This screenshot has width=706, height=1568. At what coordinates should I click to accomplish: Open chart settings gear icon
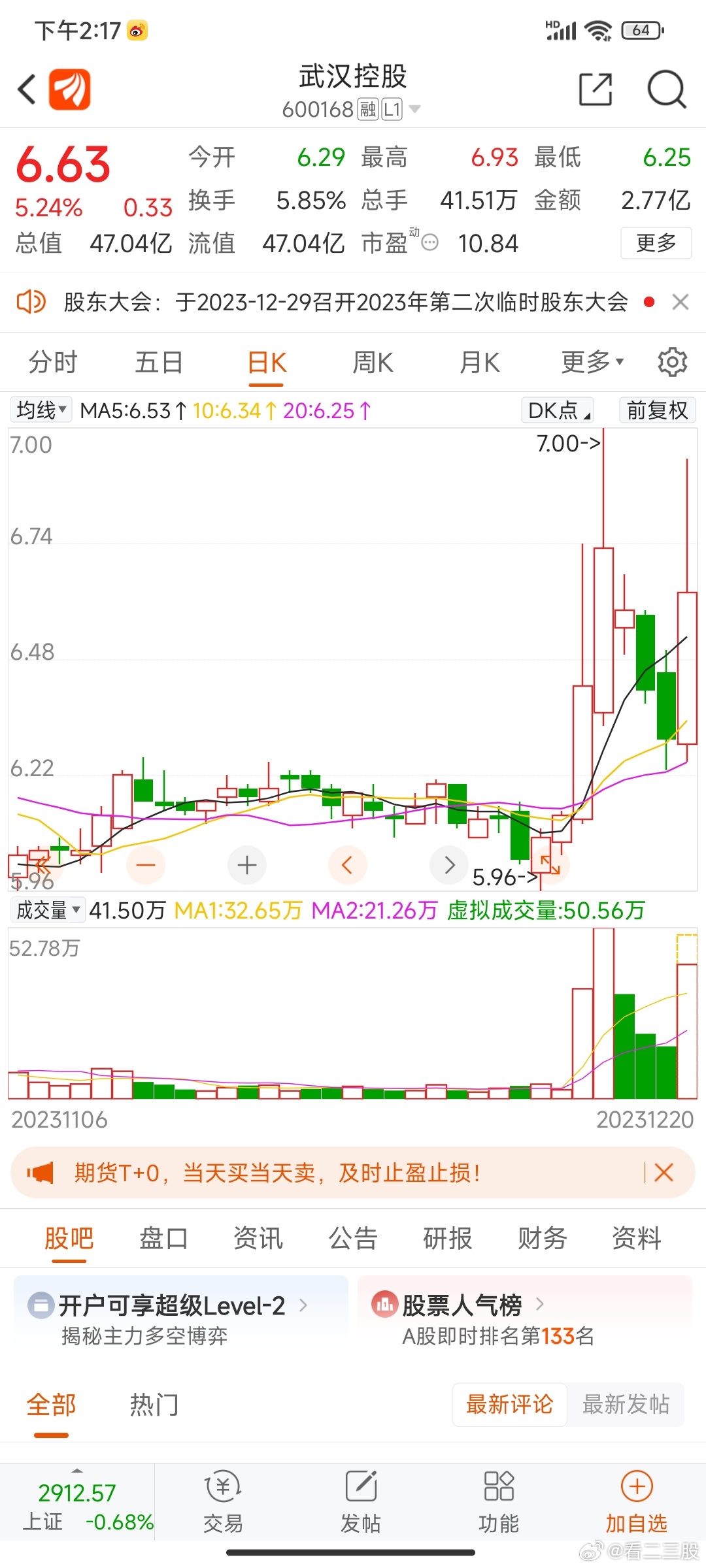coord(672,362)
